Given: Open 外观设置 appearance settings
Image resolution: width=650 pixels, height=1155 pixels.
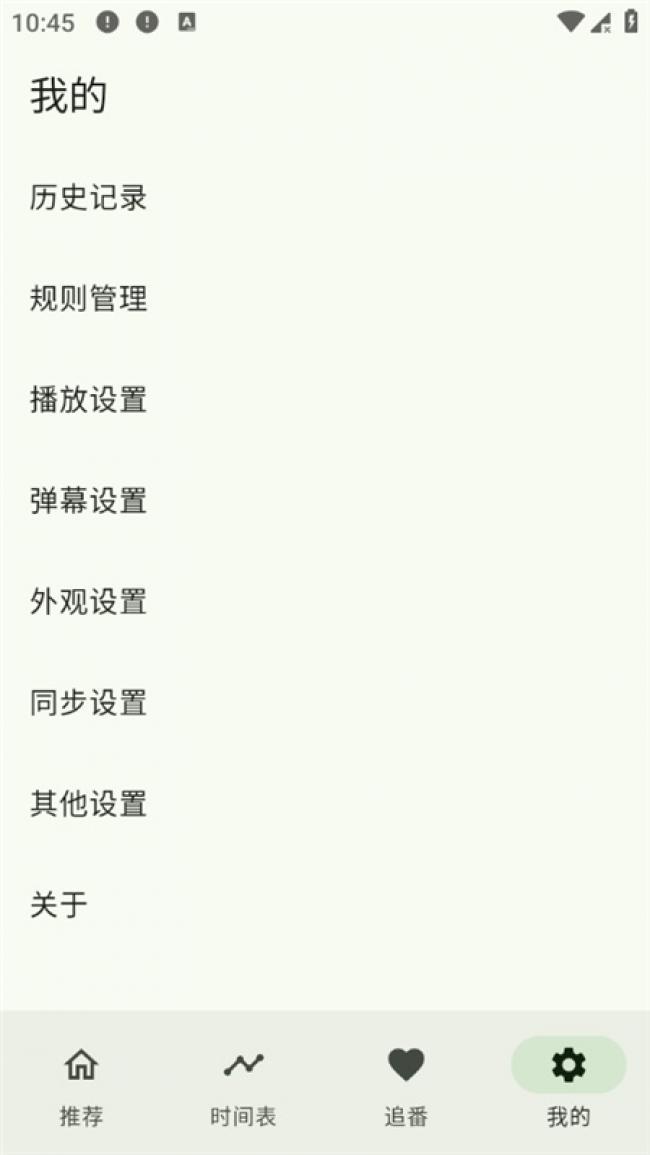Looking at the screenshot, I should point(325,601).
